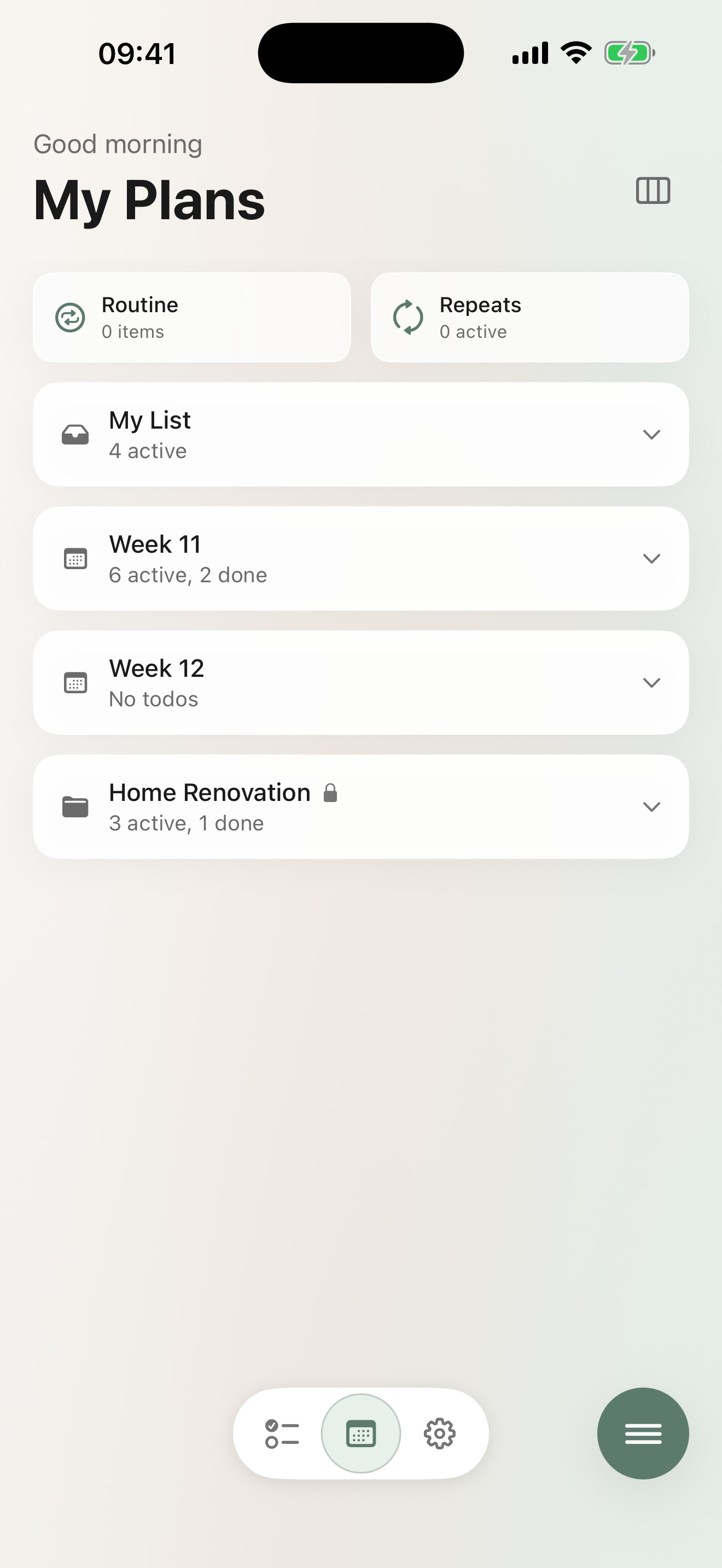Open the Routine repeating-tasks icon
Screen dimensions: 722x1568
point(69,317)
